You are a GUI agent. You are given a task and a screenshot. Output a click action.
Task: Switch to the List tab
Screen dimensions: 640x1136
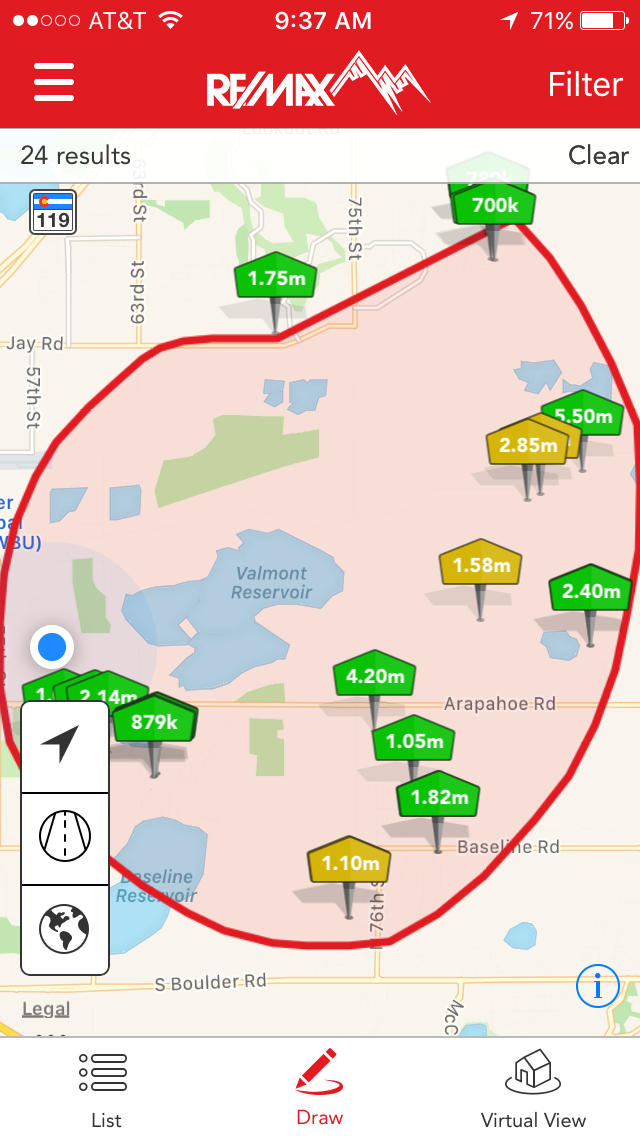click(x=106, y=1090)
